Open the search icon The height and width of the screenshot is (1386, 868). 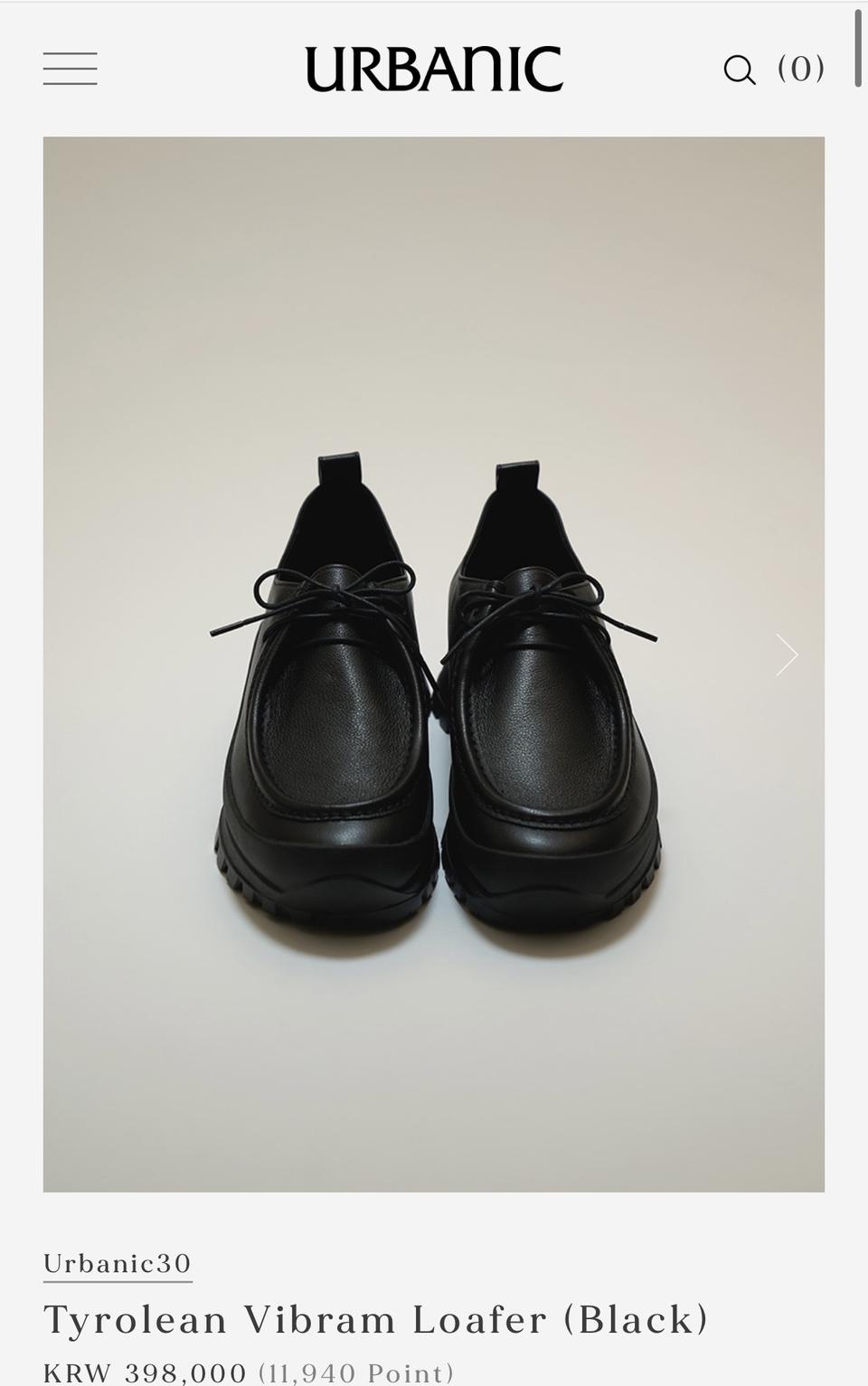coord(739,70)
